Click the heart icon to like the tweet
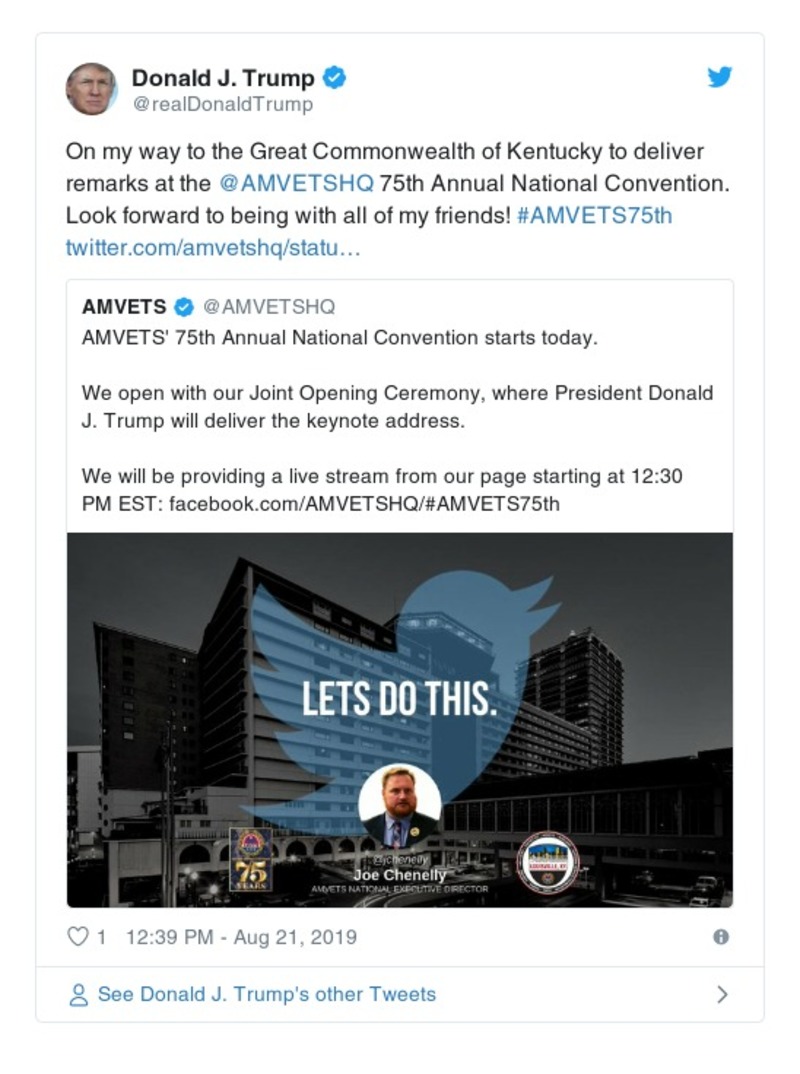Image resolution: width=800 pixels, height=1074 pixels. (77, 937)
